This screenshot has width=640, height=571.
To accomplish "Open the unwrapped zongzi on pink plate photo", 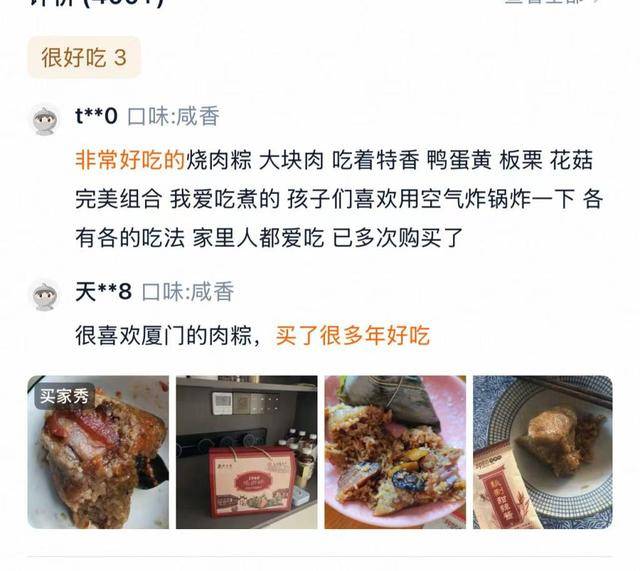I will (x=395, y=452).
